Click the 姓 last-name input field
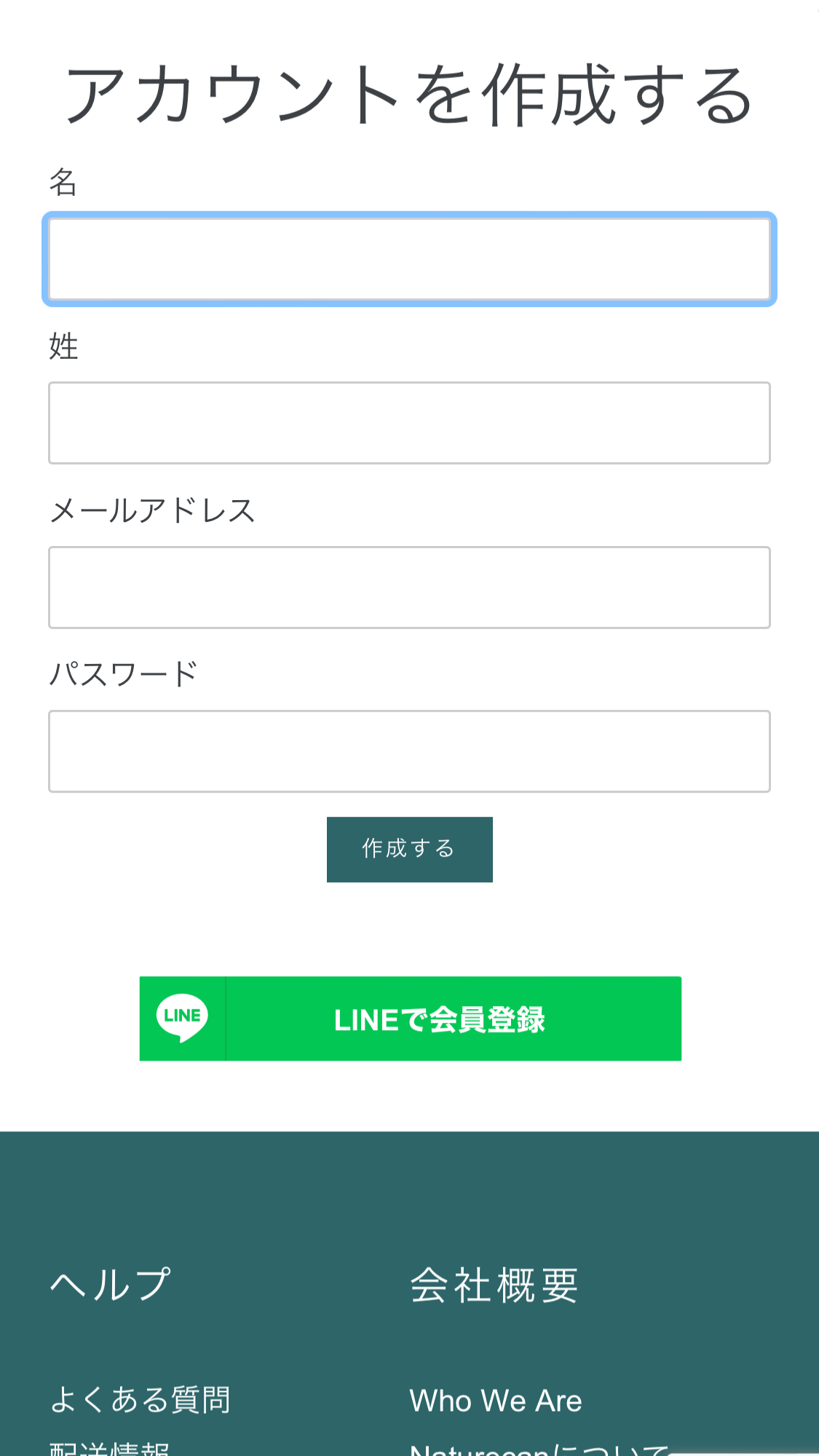The width and height of the screenshot is (819, 1456). pyautogui.click(x=409, y=422)
